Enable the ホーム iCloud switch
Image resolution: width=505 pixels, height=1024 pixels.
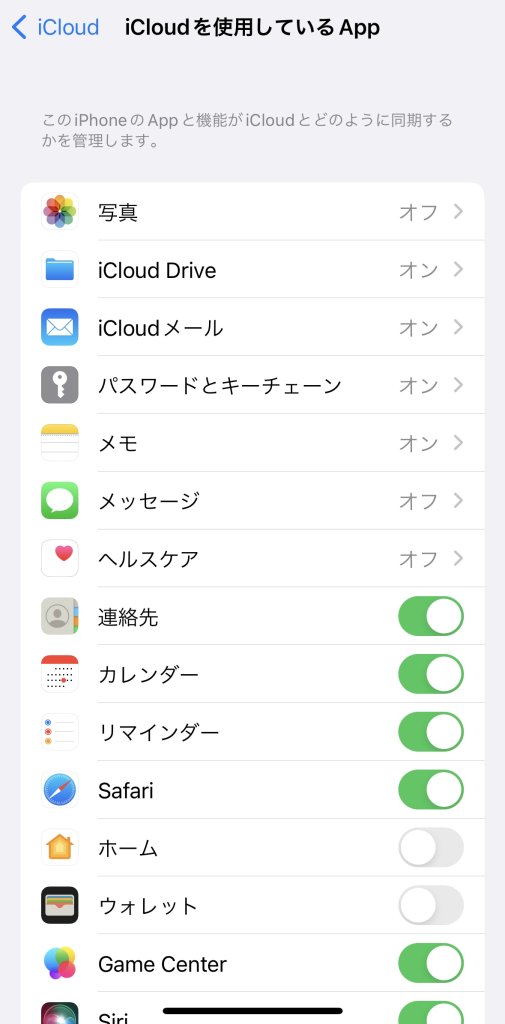click(431, 847)
